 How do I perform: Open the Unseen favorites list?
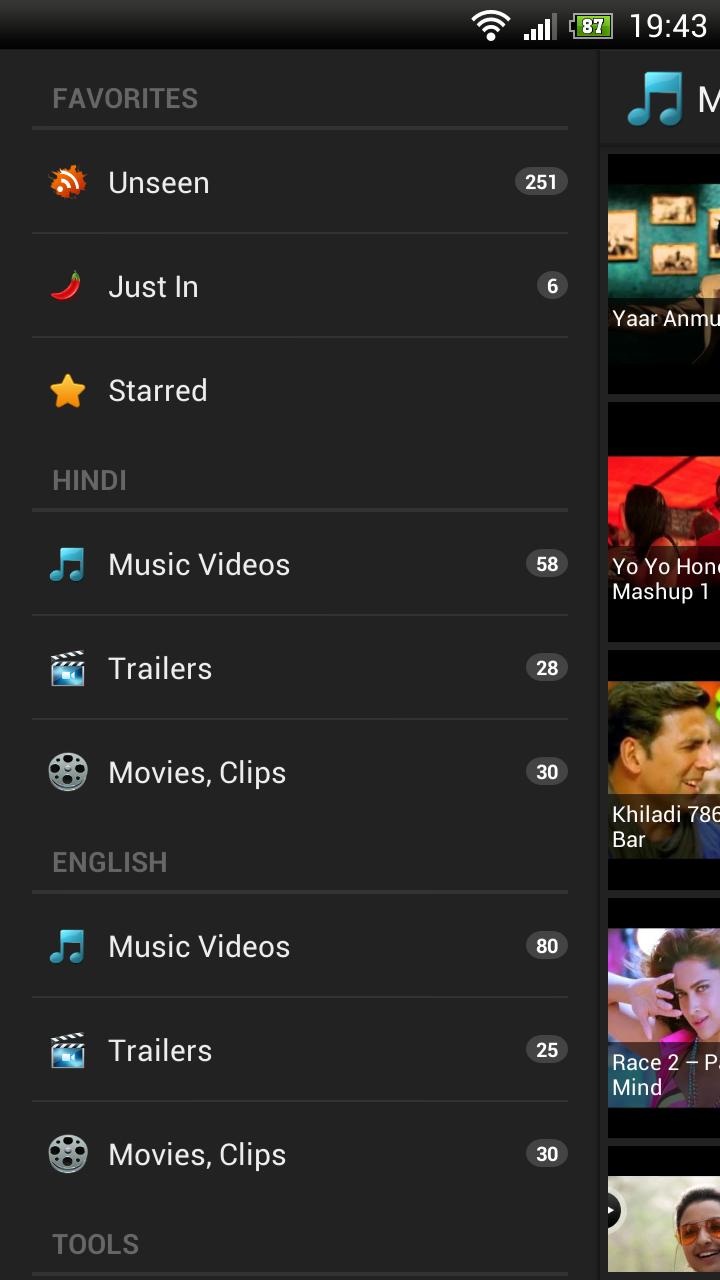coord(300,183)
